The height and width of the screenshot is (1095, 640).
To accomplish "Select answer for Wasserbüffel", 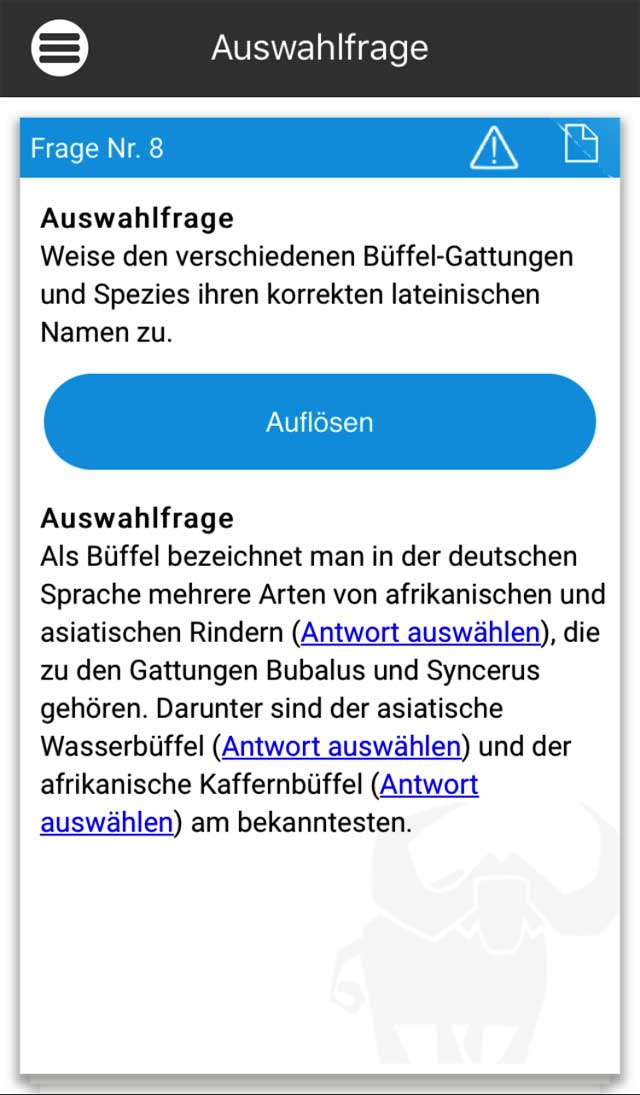I will [341, 747].
